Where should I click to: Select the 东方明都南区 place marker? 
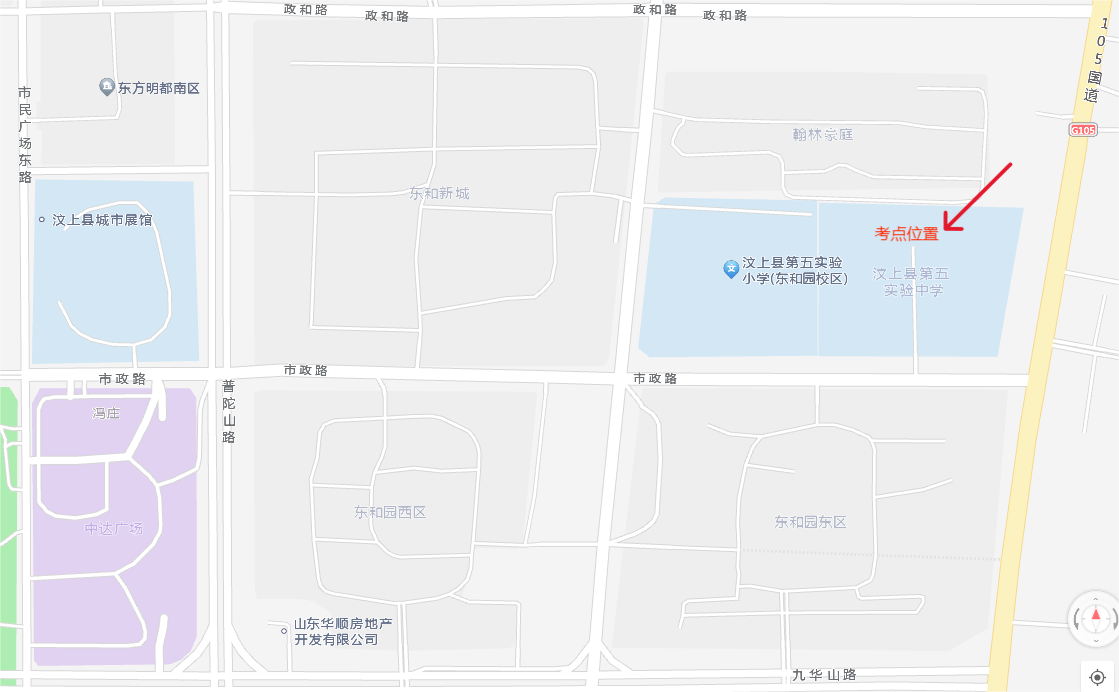coord(107,88)
